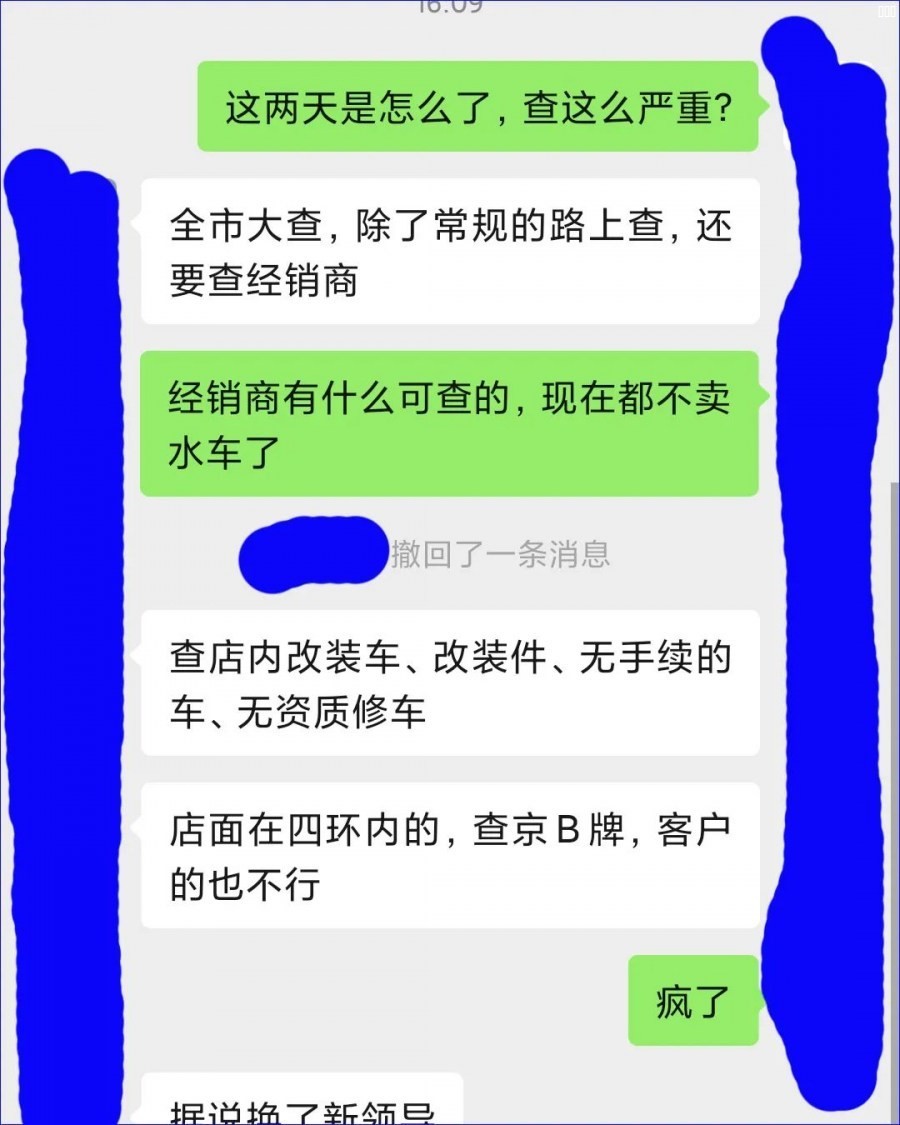Image resolution: width=900 pixels, height=1125 pixels.
Task: Tap the 16:09 timestamp at the top
Action: coord(450,8)
